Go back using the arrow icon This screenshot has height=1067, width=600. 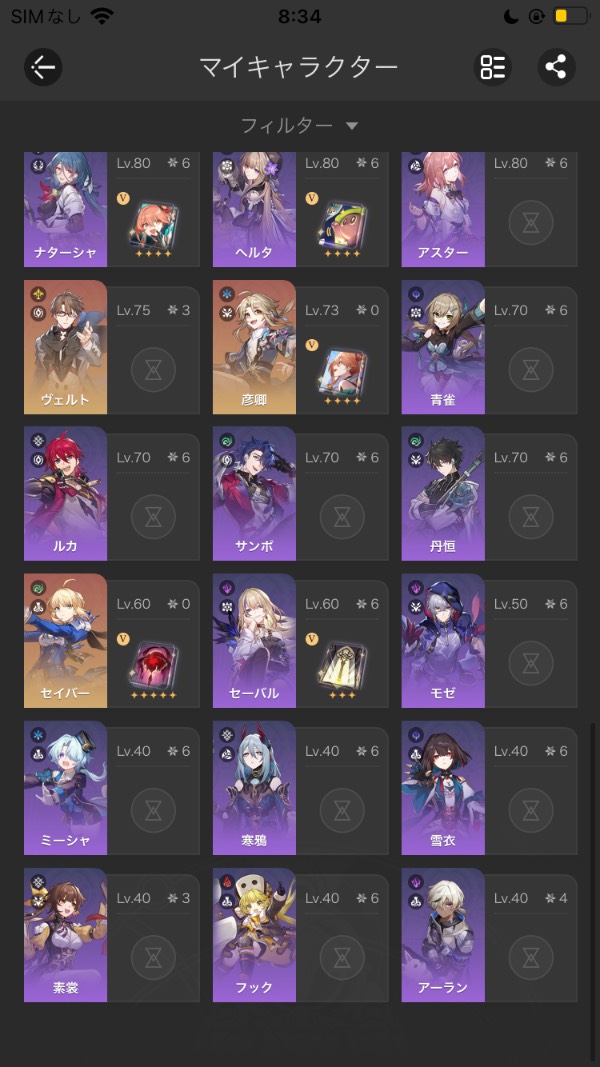[x=43, y=67]
